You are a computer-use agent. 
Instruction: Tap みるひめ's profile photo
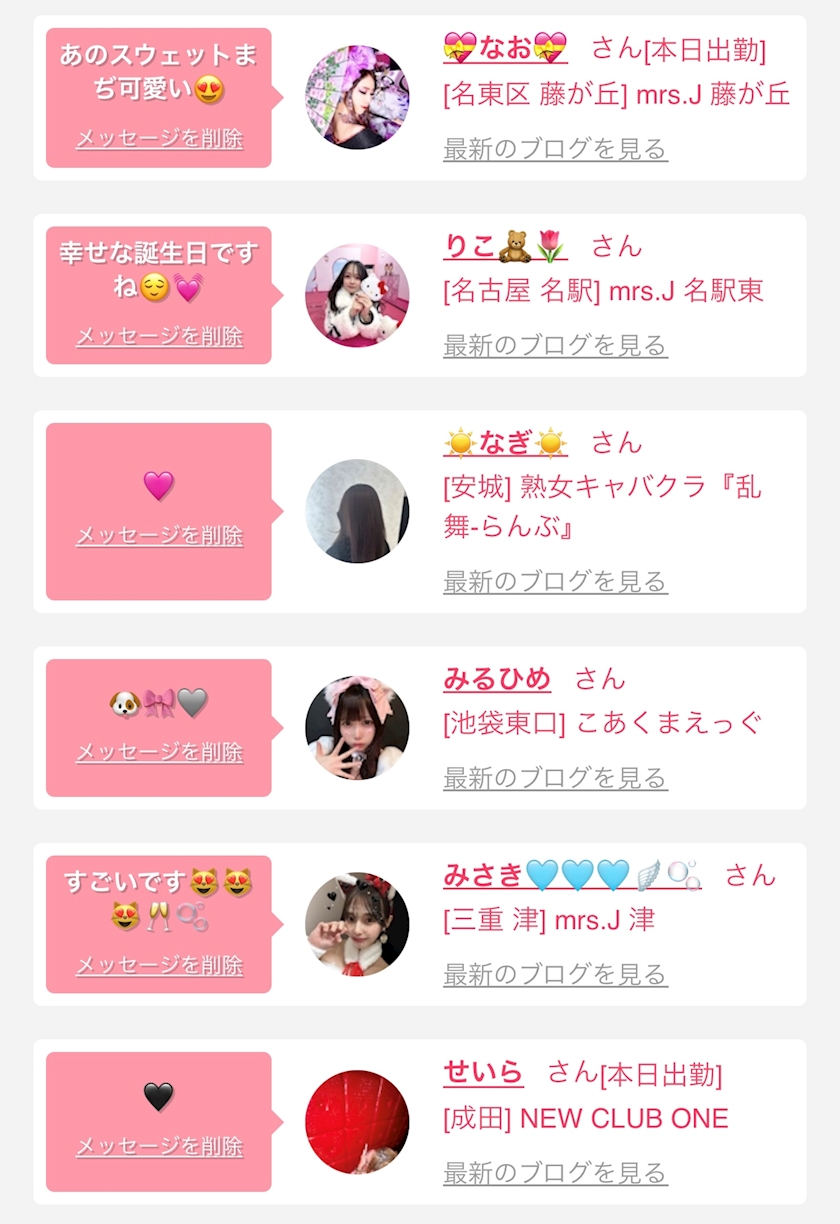(357, 728)
